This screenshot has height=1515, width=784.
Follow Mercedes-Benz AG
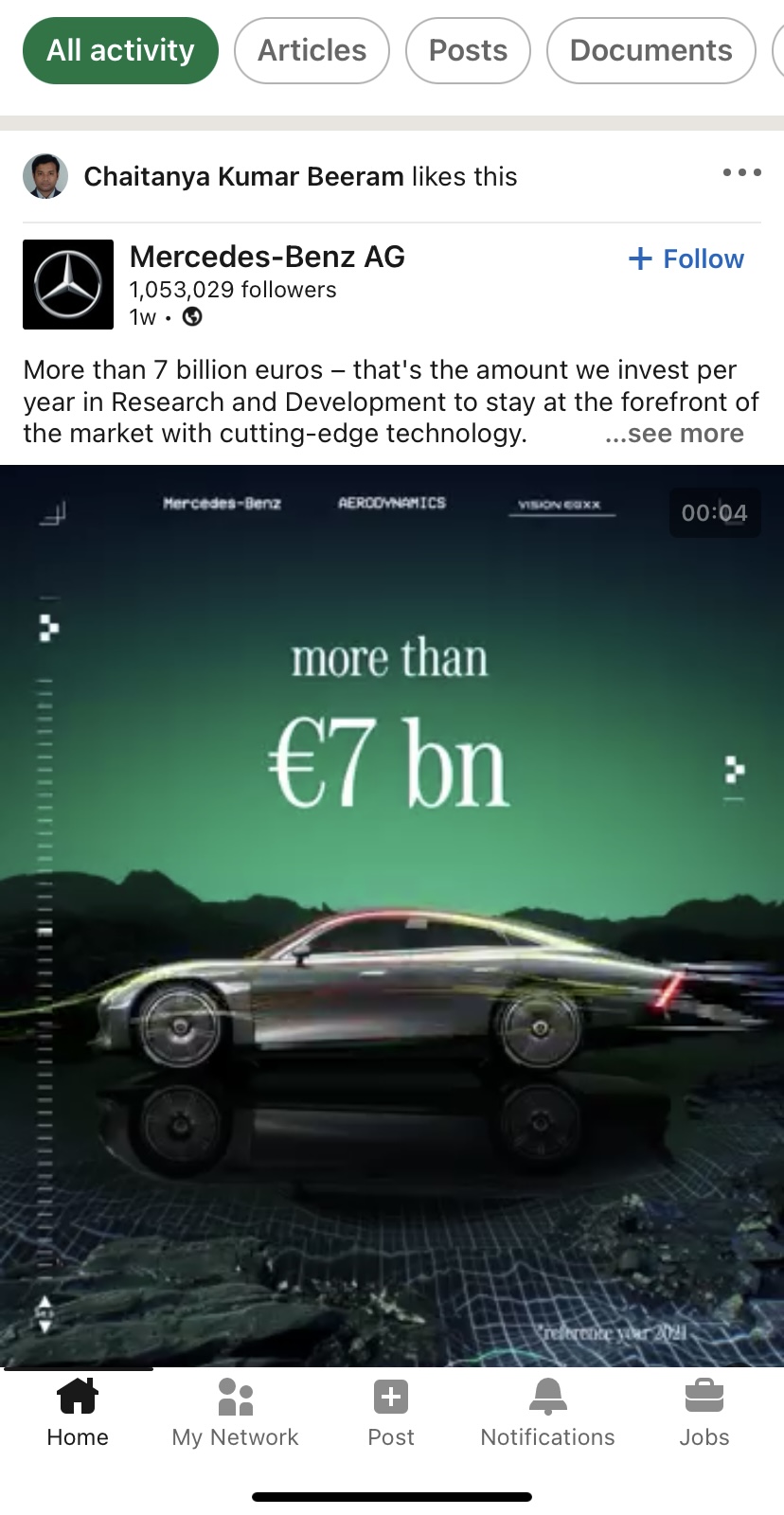(x=686, y=258)
